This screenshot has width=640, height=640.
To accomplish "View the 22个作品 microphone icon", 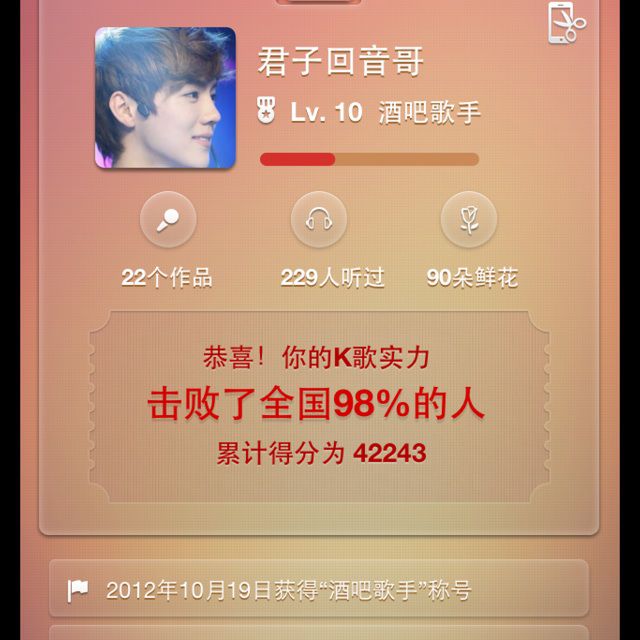I will [168, 219].
